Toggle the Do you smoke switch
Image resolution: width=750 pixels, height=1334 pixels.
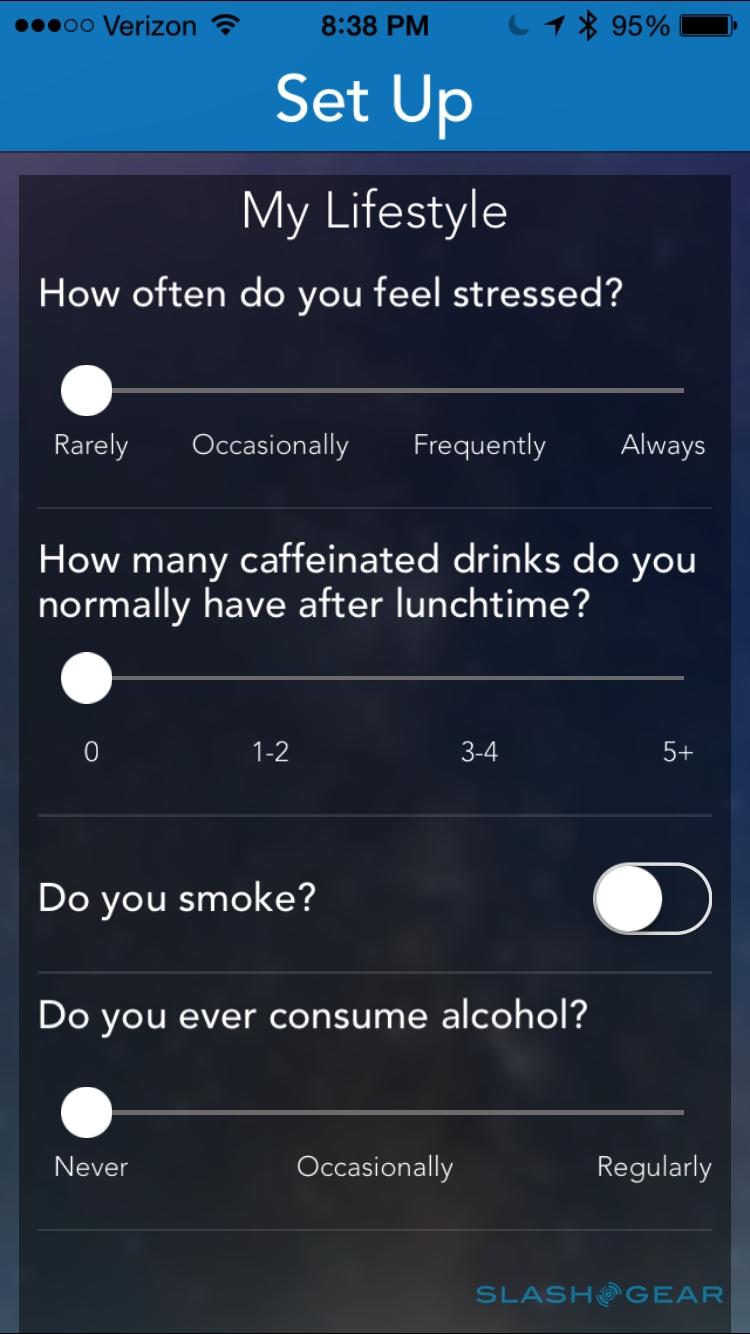point(652,898)
